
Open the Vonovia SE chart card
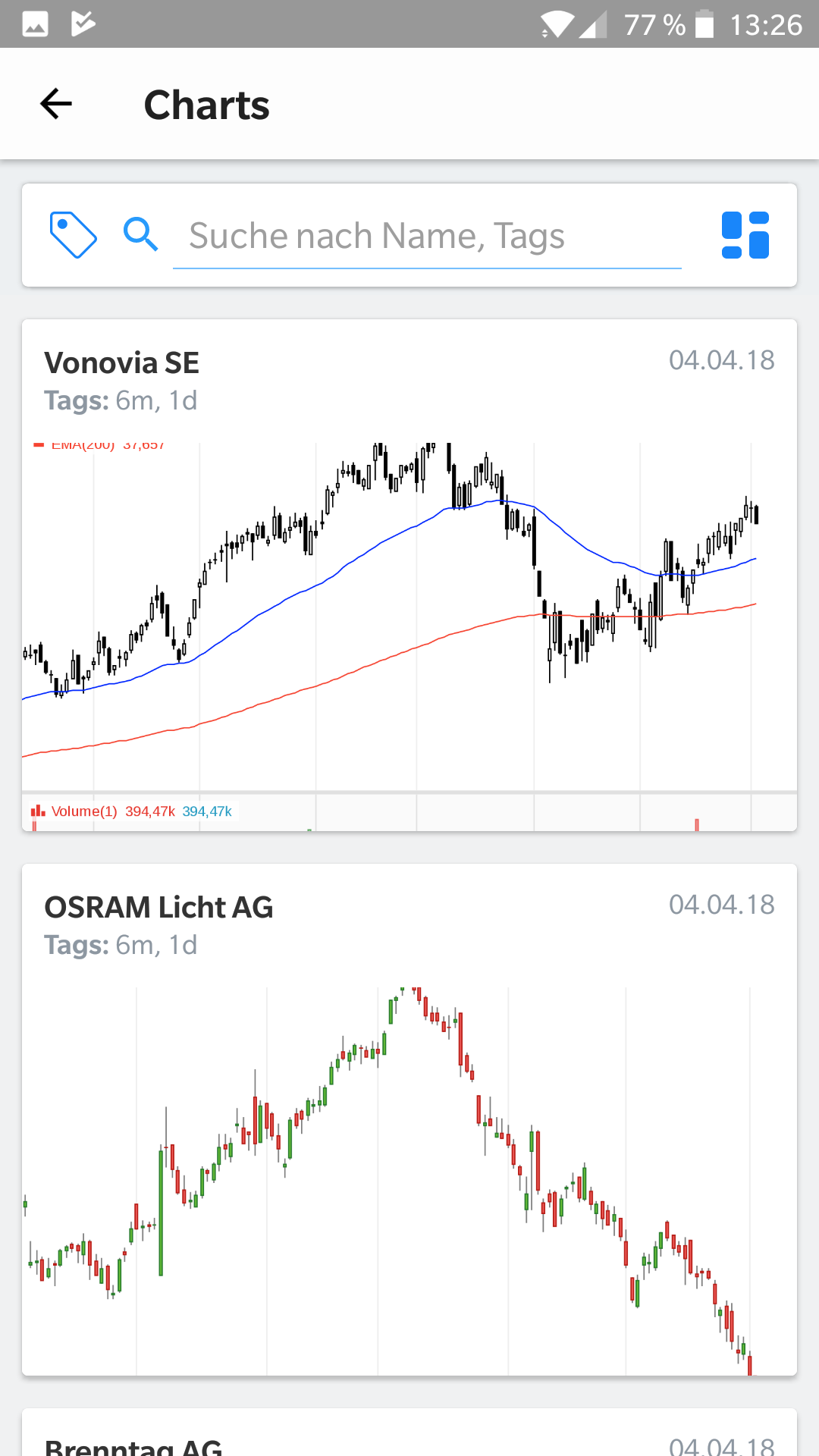(x=409, y=575)
